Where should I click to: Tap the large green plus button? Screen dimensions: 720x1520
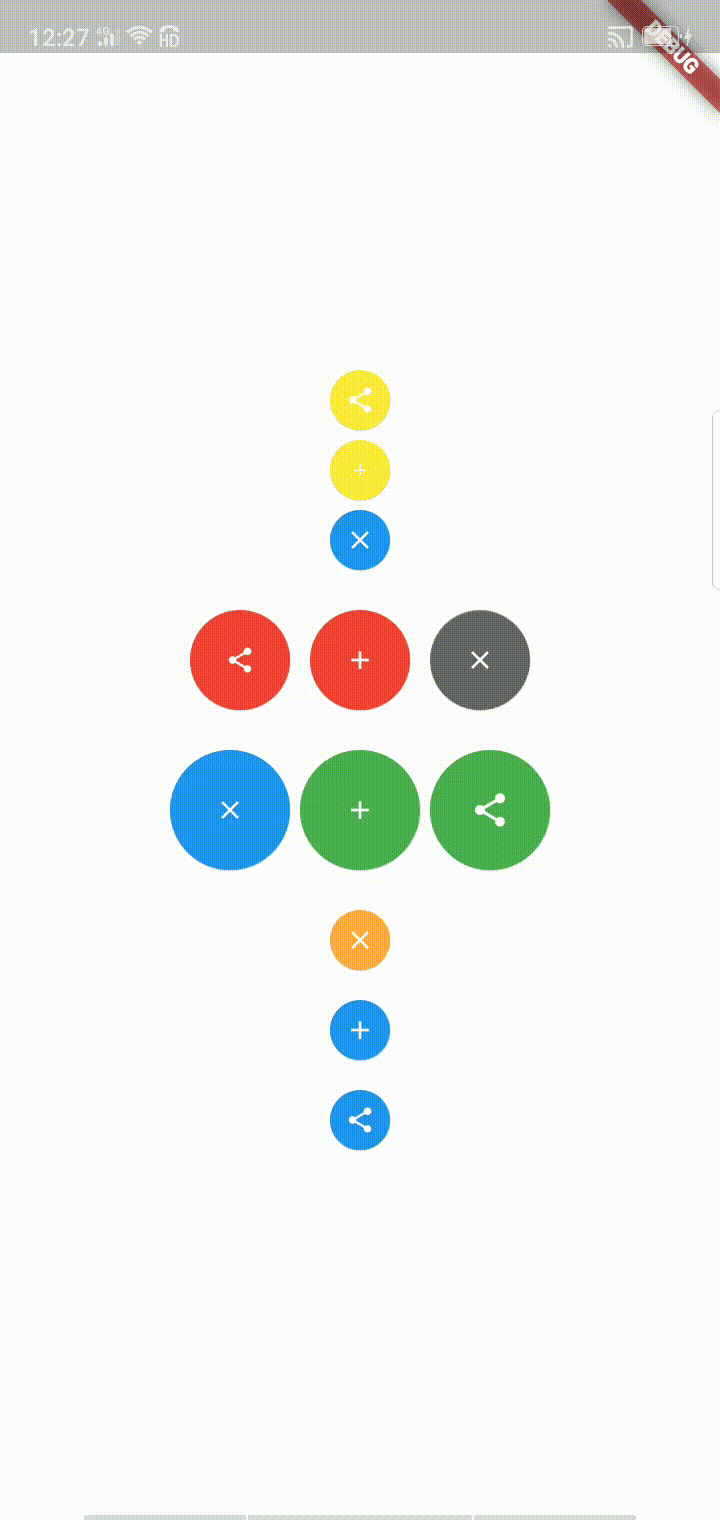coord(360,810)
